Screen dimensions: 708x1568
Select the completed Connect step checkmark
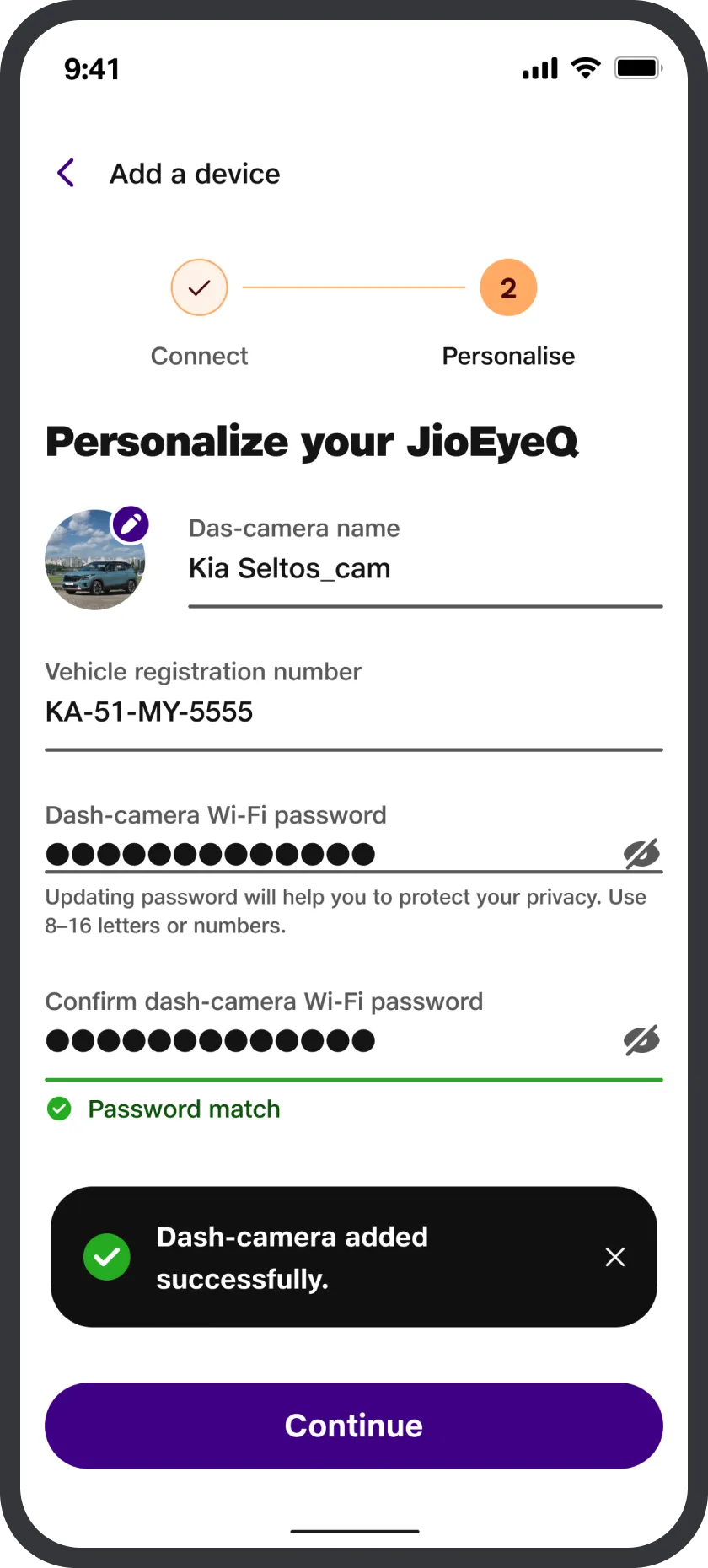(x=199, y=287)
